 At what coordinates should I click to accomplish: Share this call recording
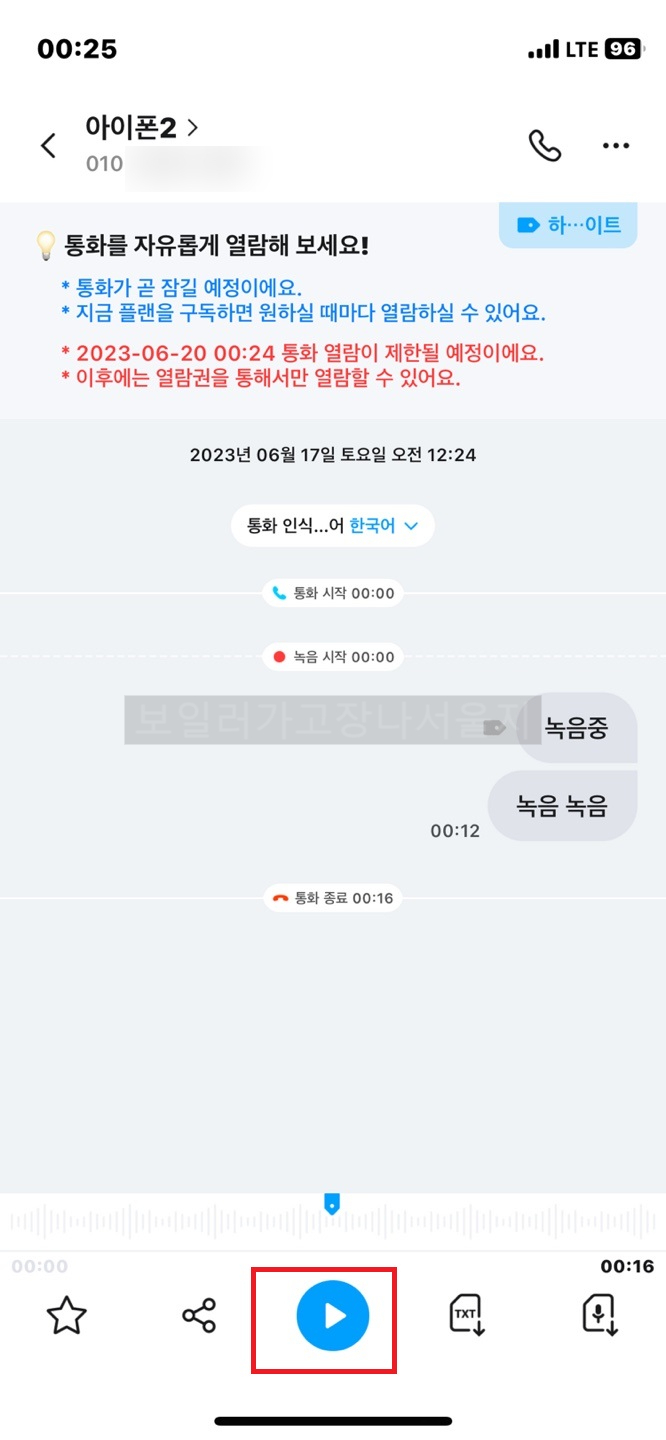(x=199, y=1316)
